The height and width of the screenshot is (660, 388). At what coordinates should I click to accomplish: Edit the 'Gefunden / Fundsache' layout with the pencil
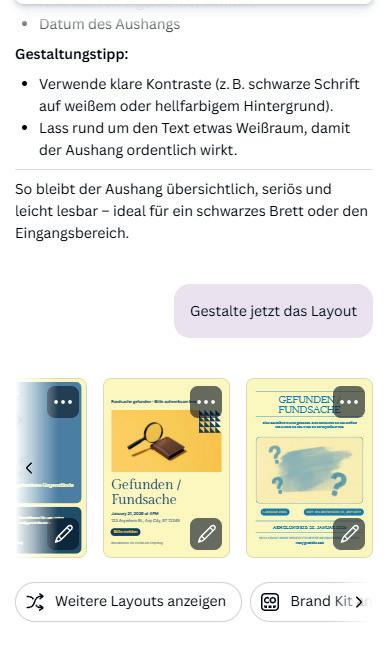[x=206, y=534]
